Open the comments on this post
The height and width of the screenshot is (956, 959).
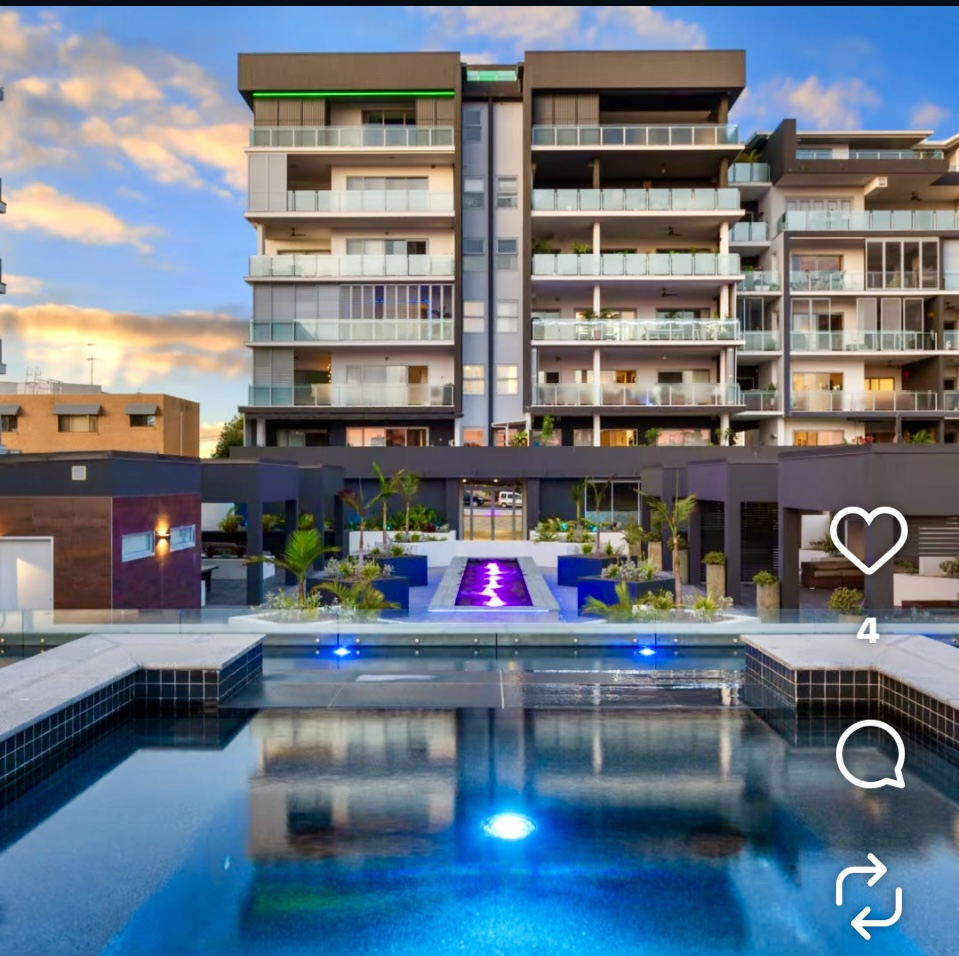pos(869,754)
